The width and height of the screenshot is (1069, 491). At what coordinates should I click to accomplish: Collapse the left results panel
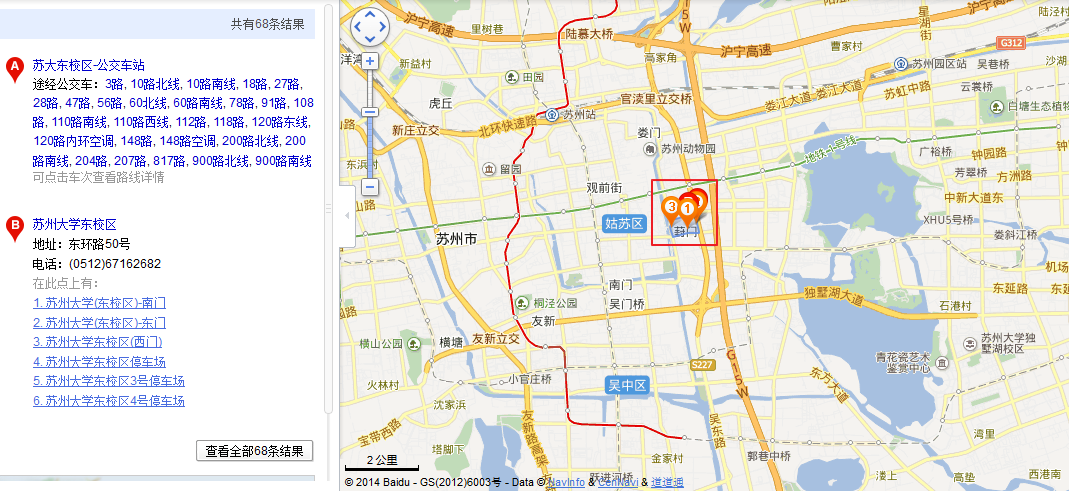[347, 215]
